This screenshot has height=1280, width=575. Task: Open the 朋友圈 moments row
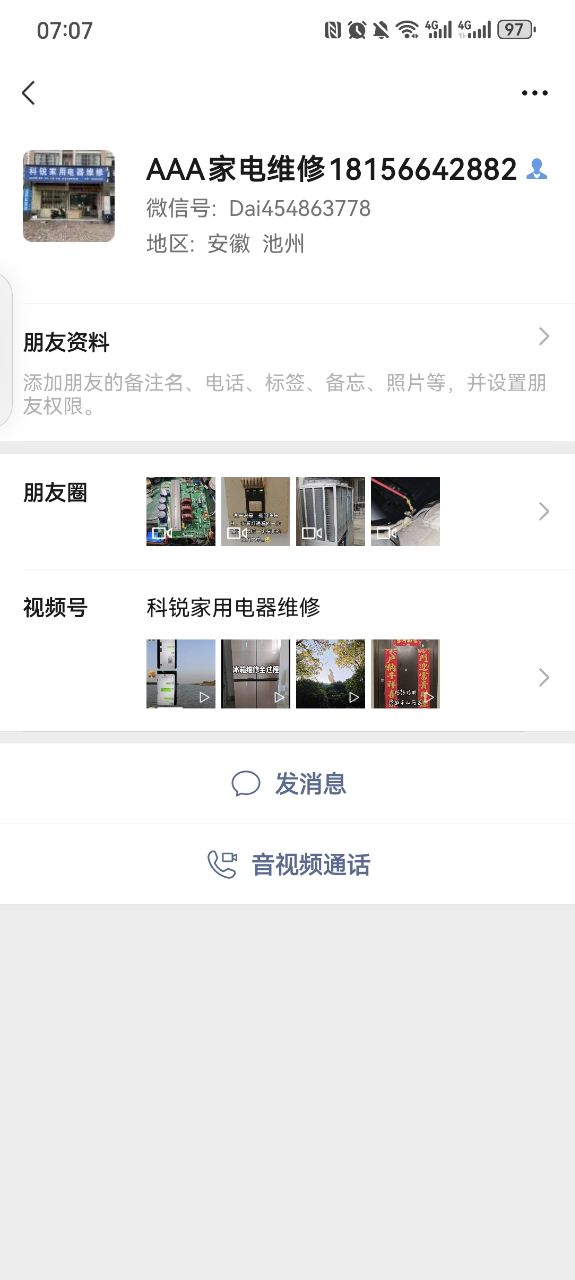288,512
